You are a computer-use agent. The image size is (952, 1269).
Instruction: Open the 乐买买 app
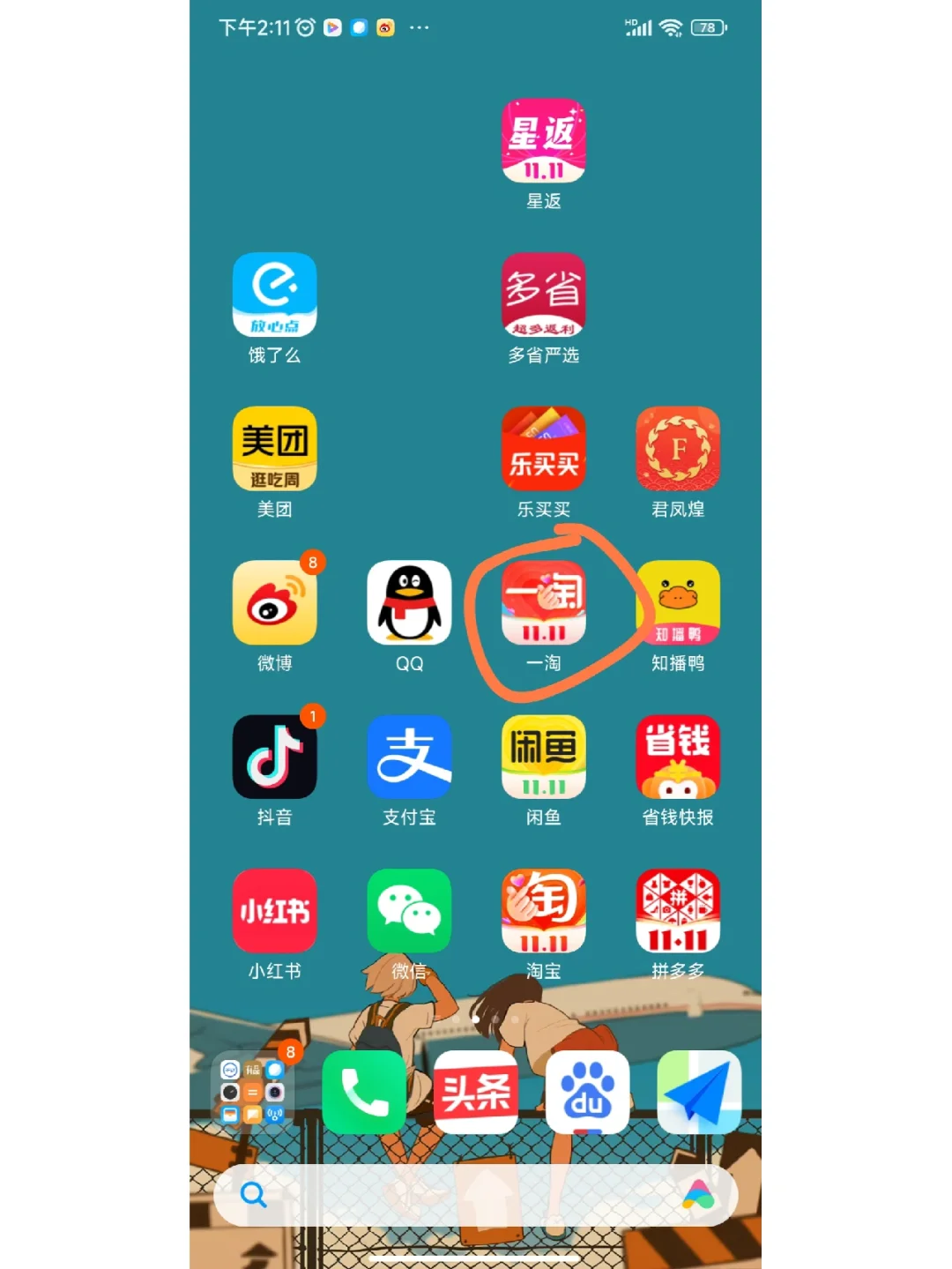pyautogui.click(x=543, y=449)
